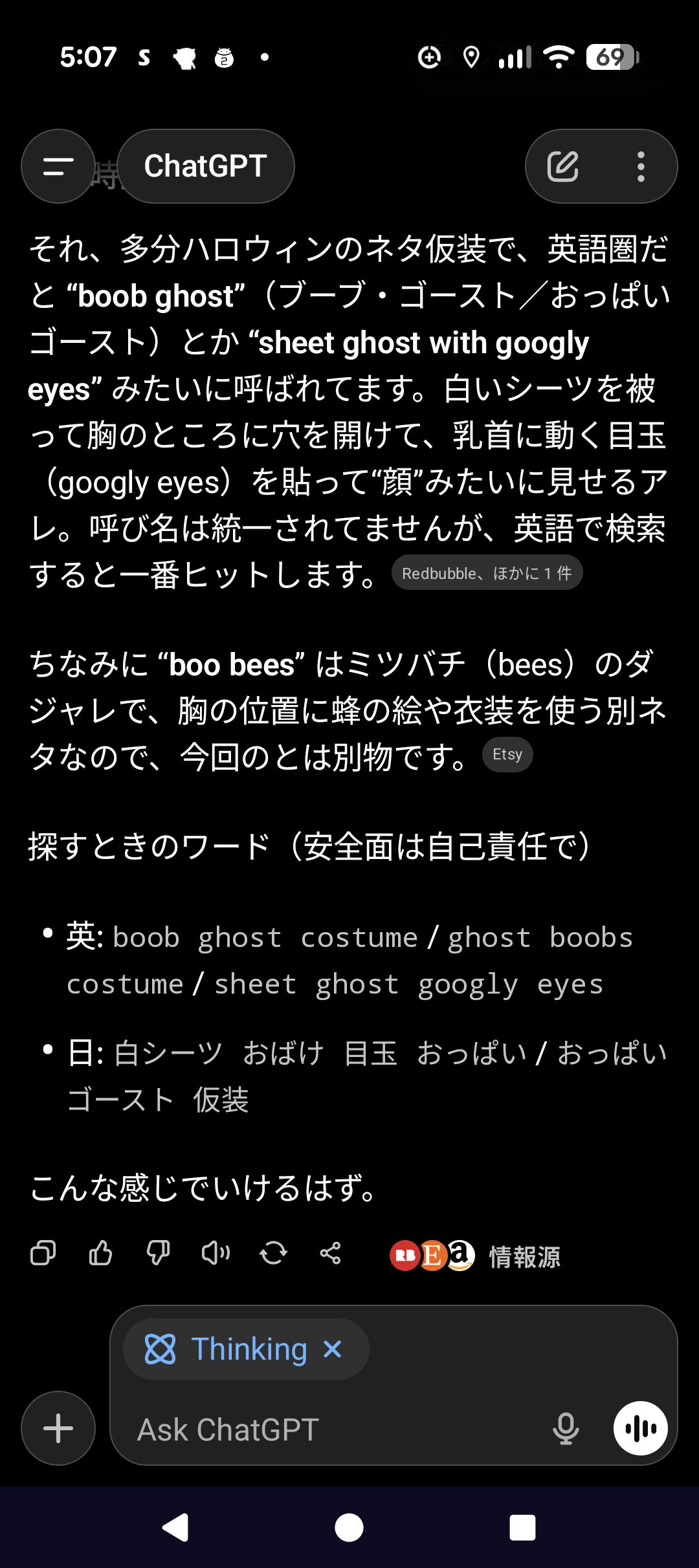Give the response a thumbs up
The image size is (699, 1568).
[100, 1254]
